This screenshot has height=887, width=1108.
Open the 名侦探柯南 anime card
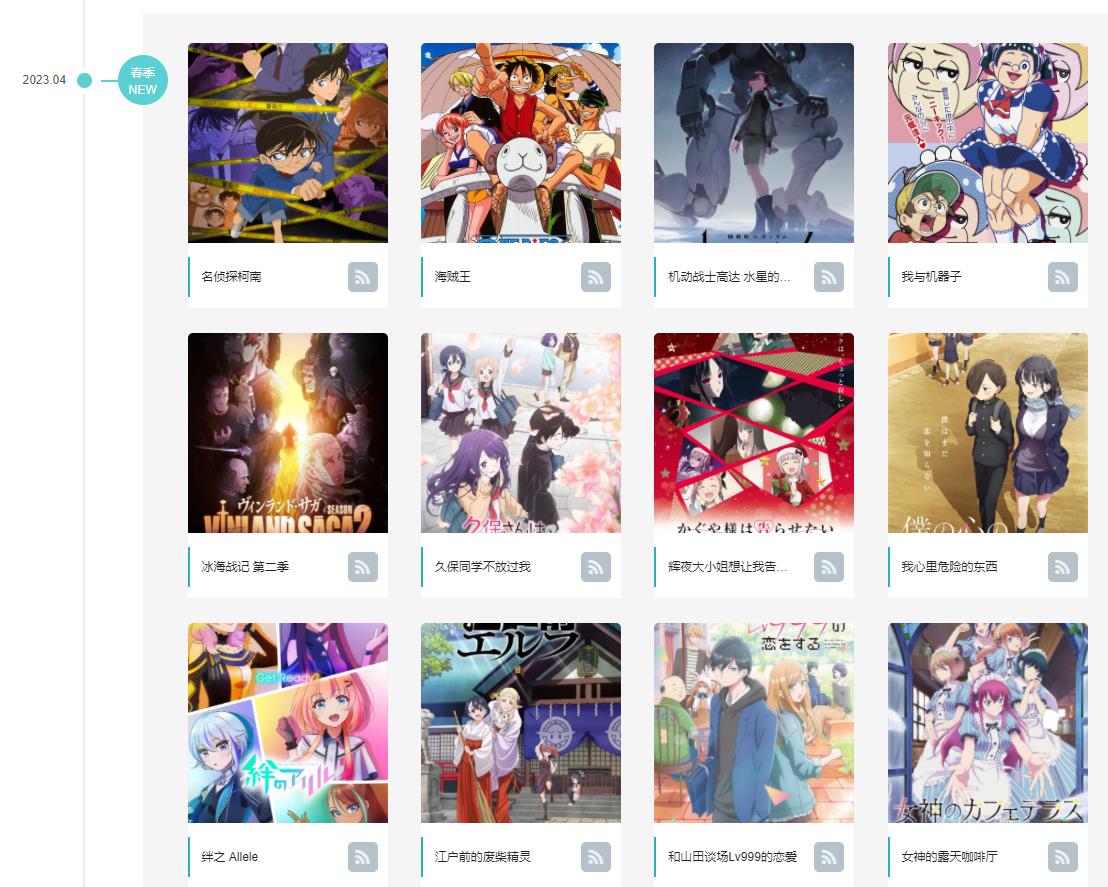coord(287,143)
